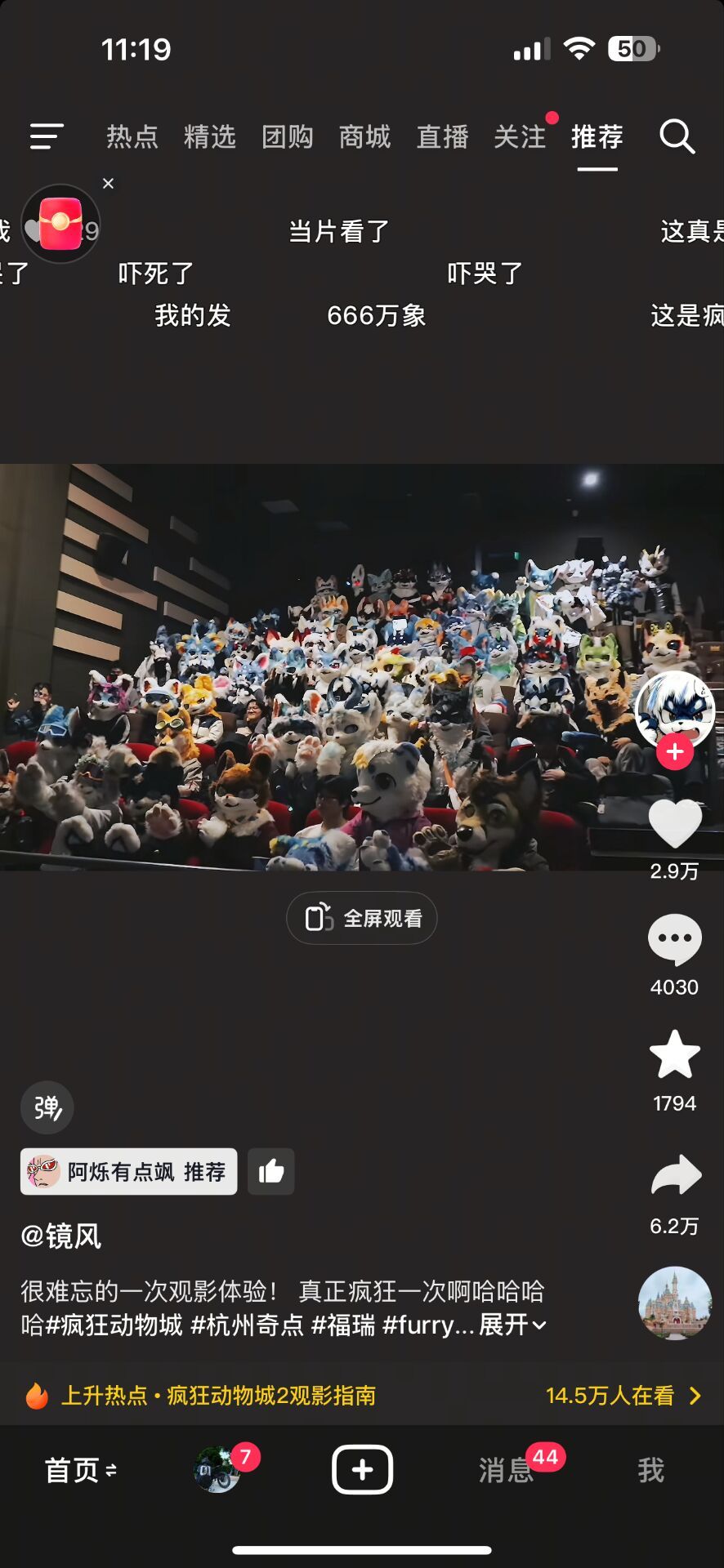The image size is (724, 1568).
Task: Open the search magnifier icon
Action: pos(677,136)
